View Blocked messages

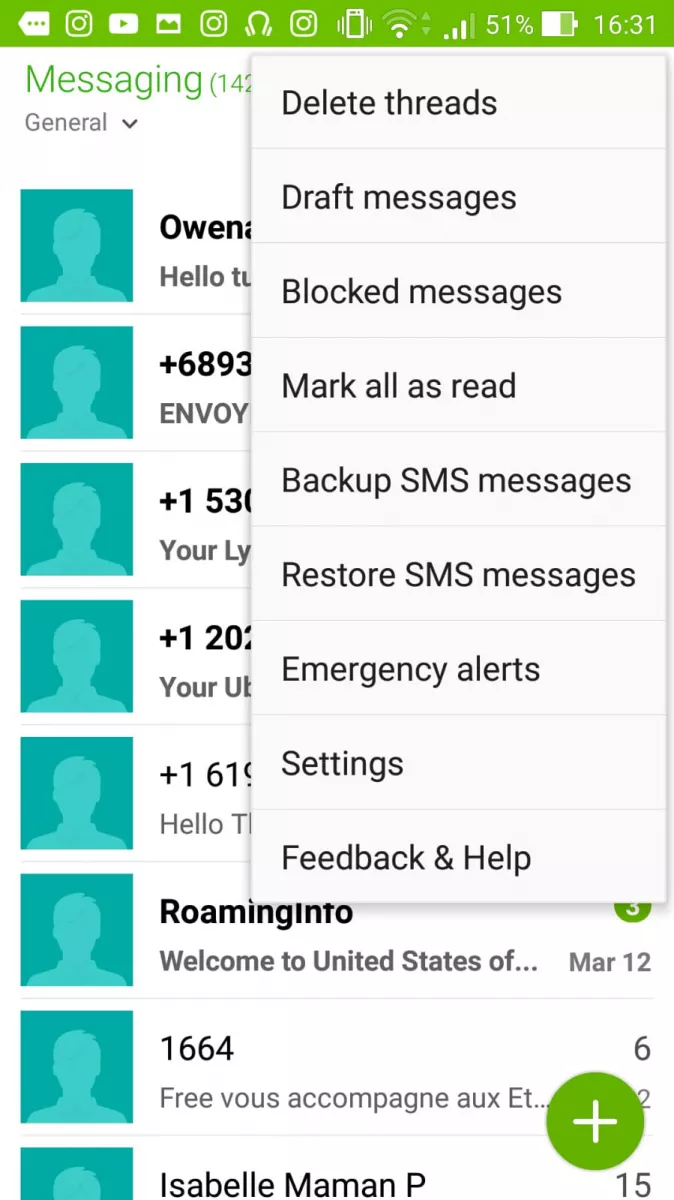pos(458,291)
